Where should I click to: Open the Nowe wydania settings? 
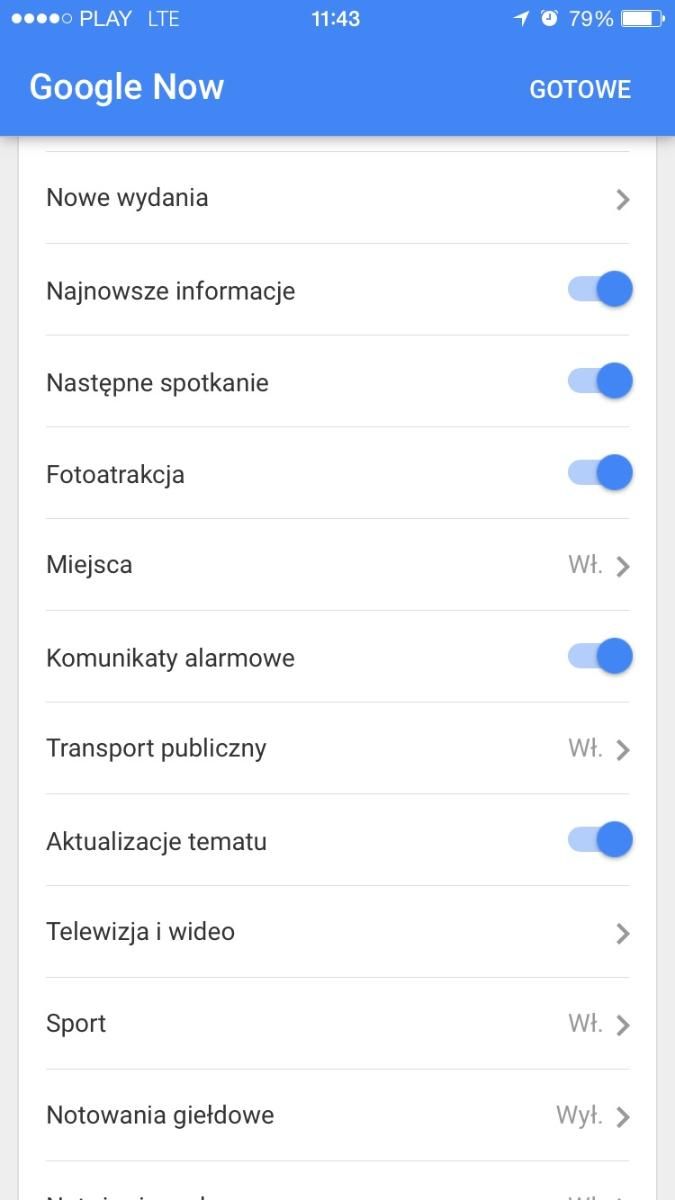(x=337, y=198)
